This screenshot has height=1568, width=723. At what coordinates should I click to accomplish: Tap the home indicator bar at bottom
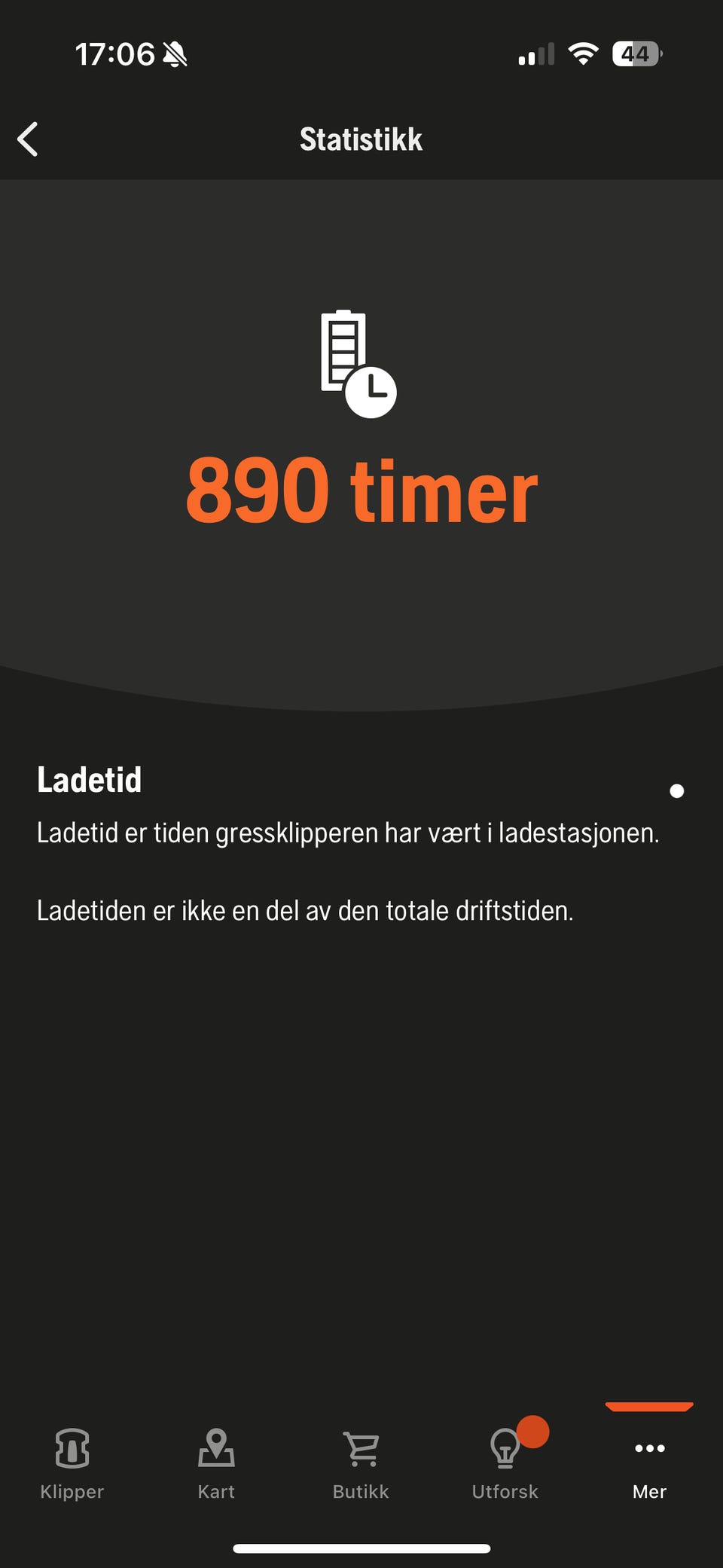click(361, 1546)
